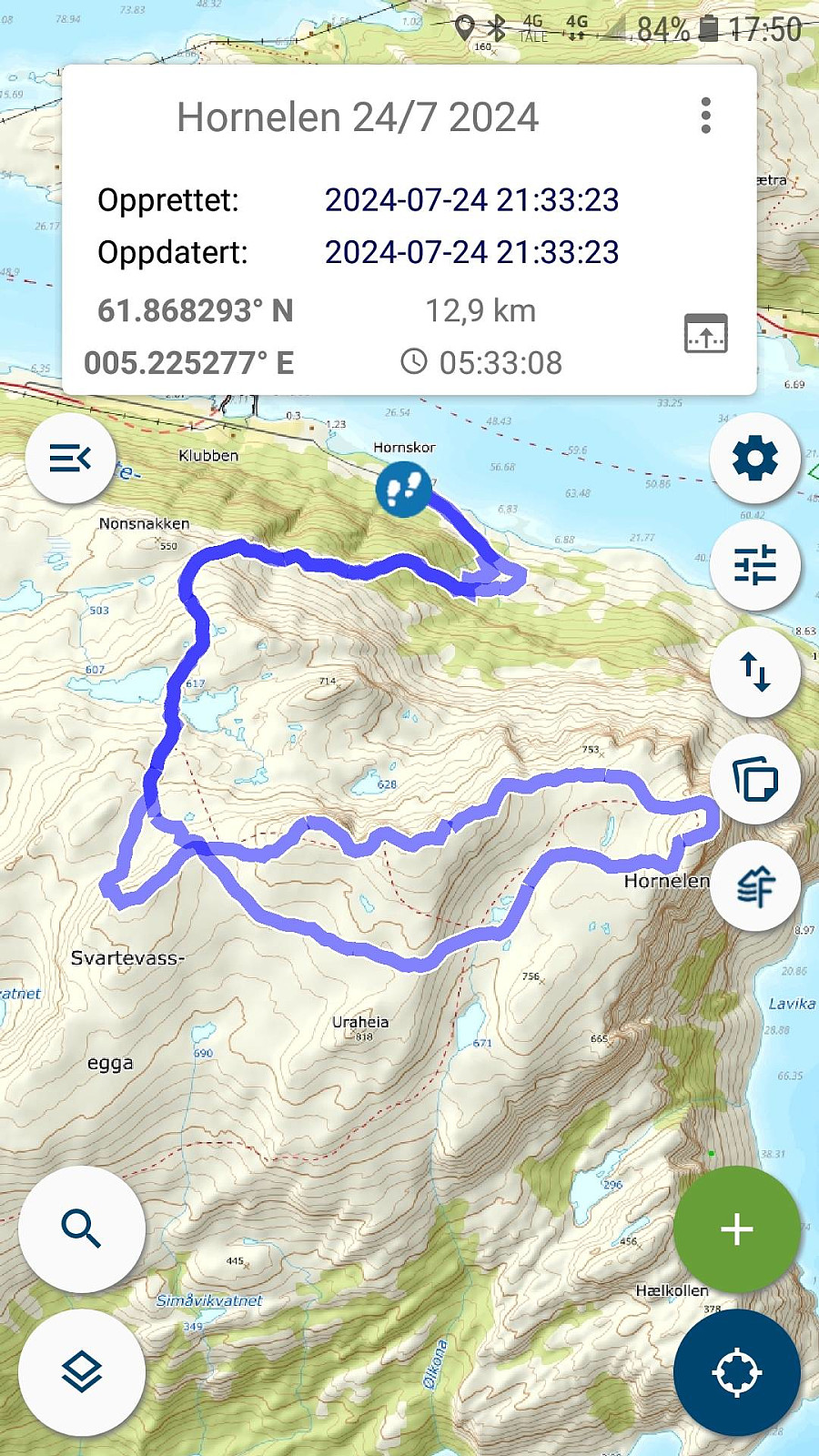Open map search
The image size is (819, 1456).
(x=82, y=1229)
